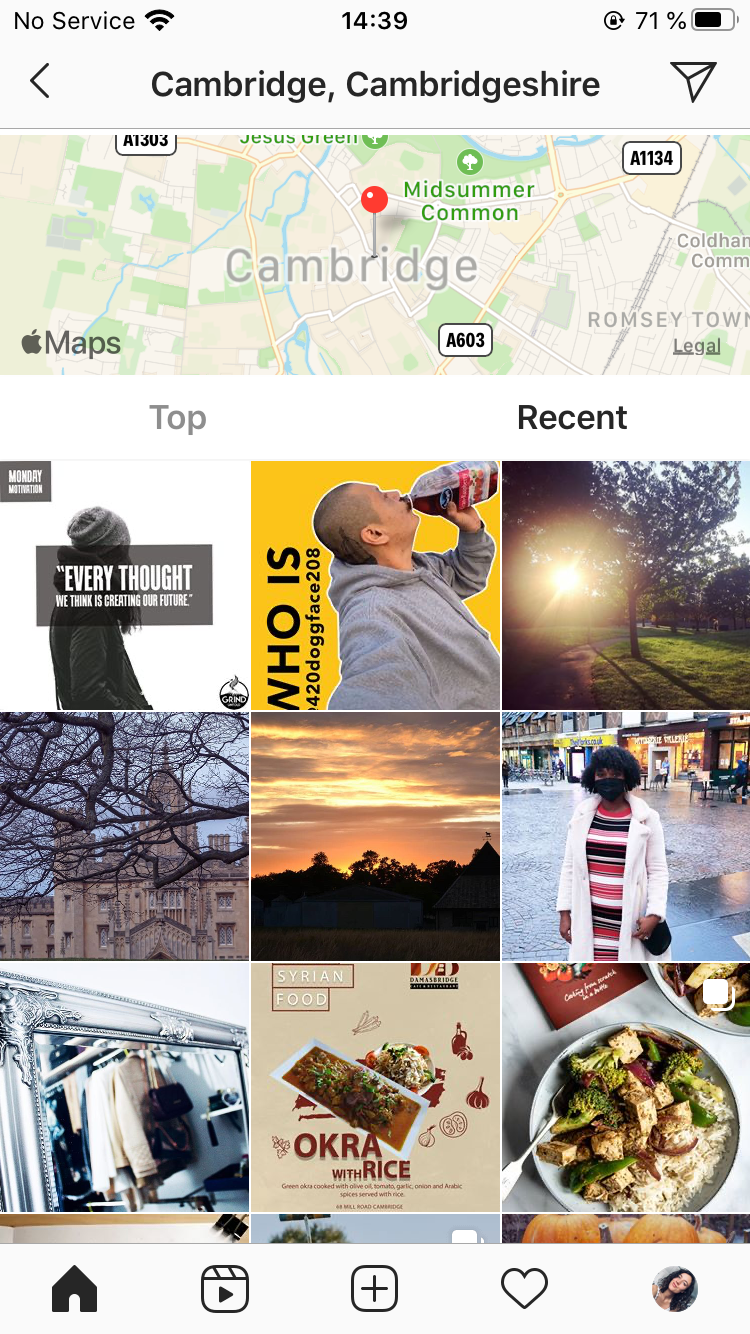Open the Monday Motivation quote post
Screen dimensions: 750x1334
(x=124, y=586)
